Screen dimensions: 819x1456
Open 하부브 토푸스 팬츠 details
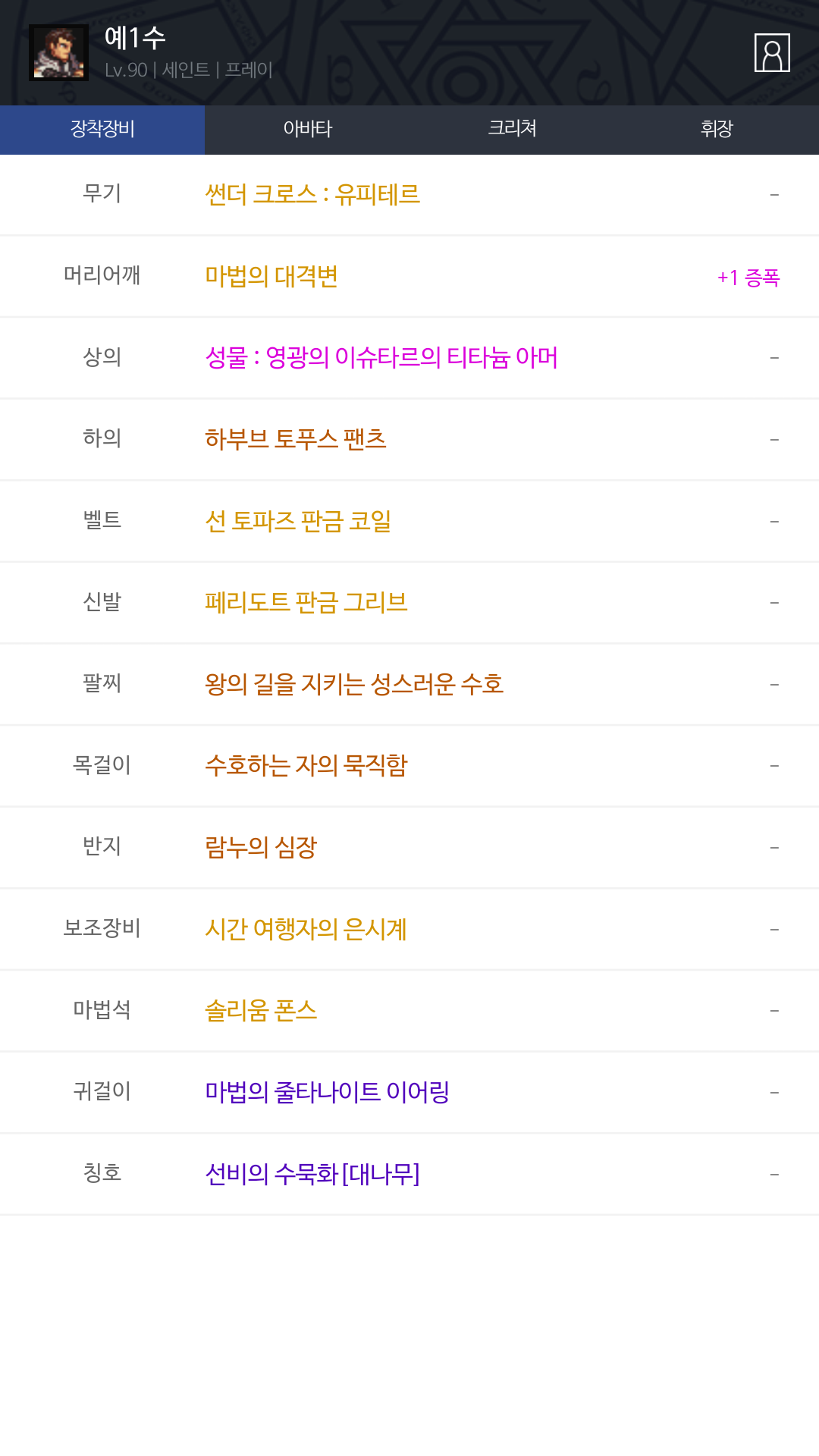(296, 439)
